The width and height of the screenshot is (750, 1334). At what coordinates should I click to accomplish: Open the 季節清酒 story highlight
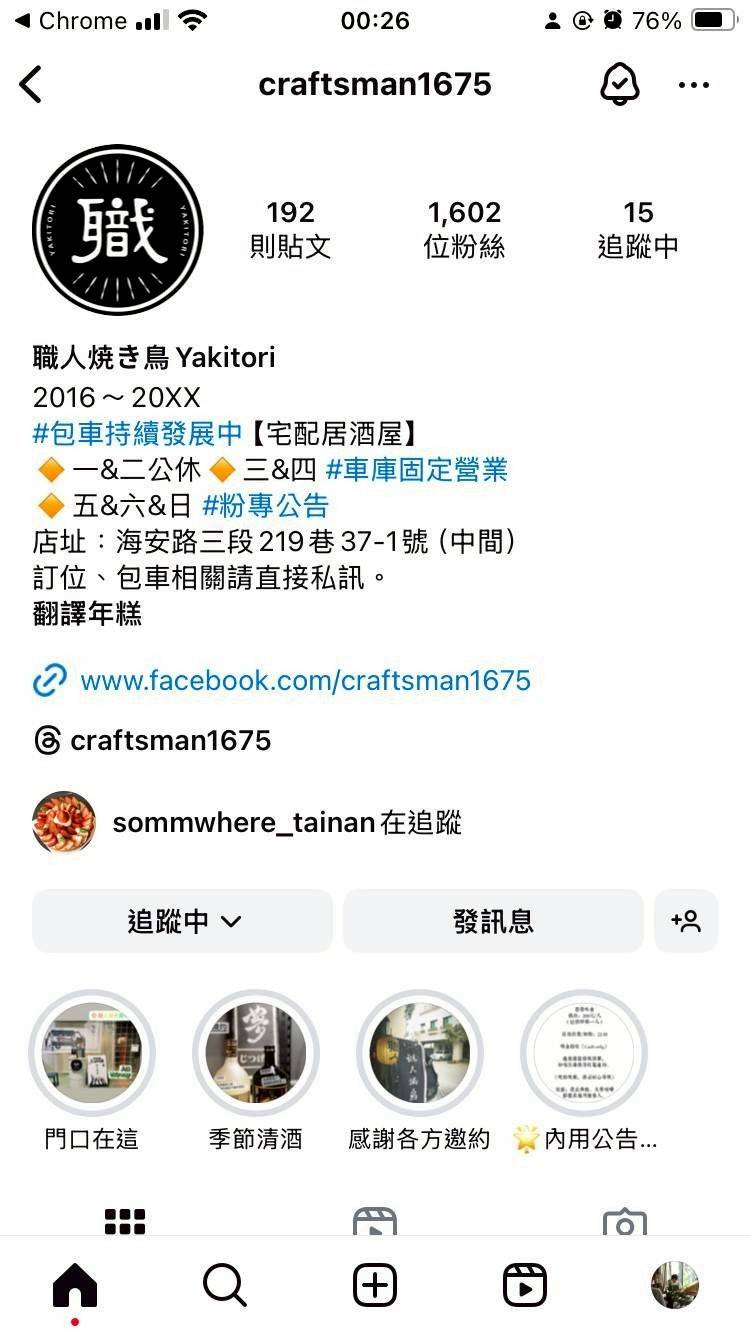coord(255,1053)
